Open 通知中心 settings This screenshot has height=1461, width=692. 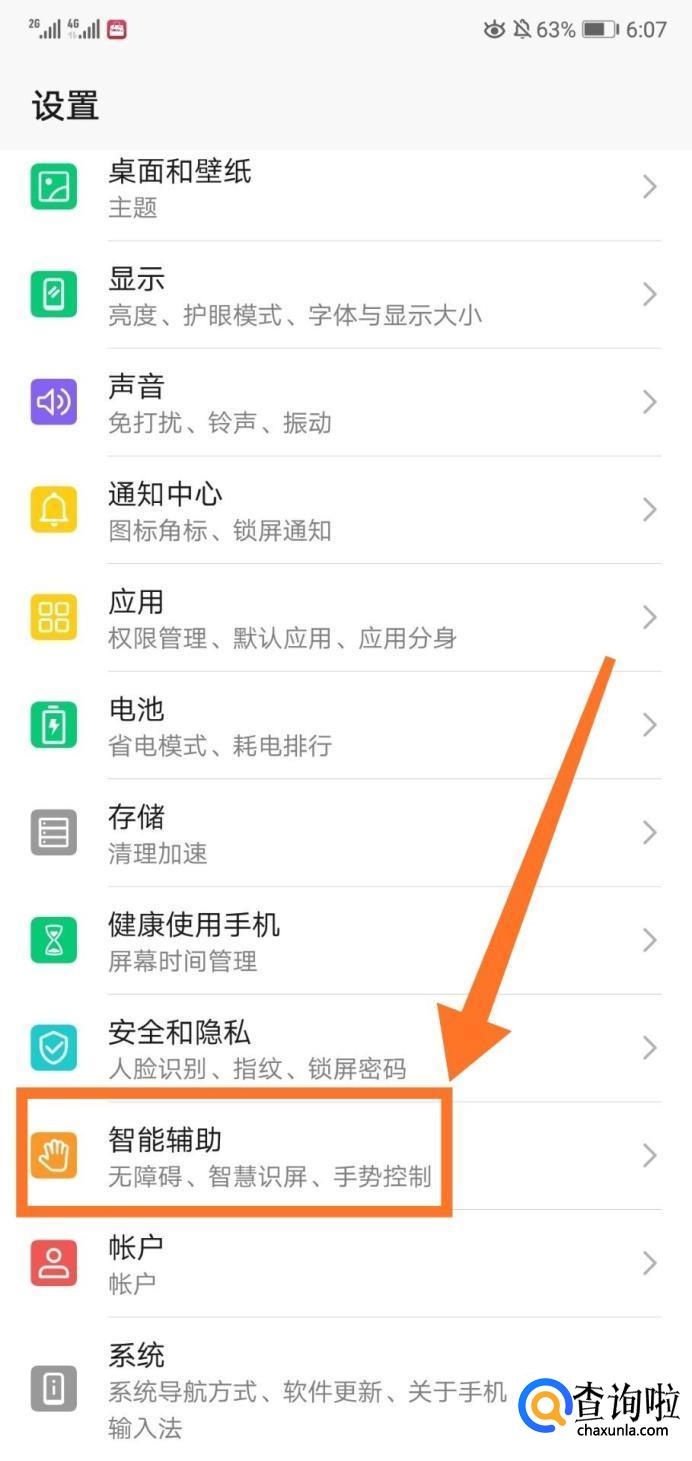pos(346,511)
